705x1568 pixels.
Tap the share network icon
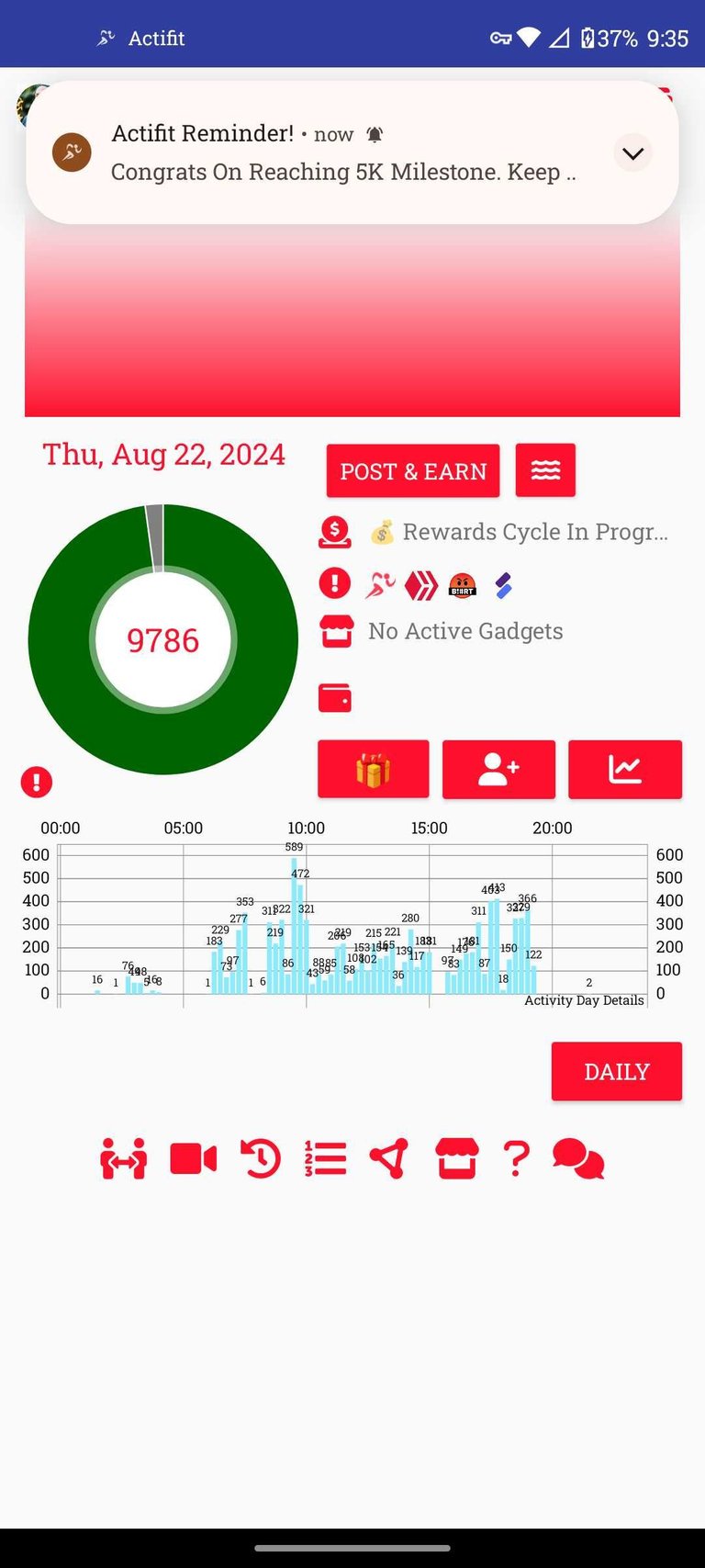(389, 1158)
